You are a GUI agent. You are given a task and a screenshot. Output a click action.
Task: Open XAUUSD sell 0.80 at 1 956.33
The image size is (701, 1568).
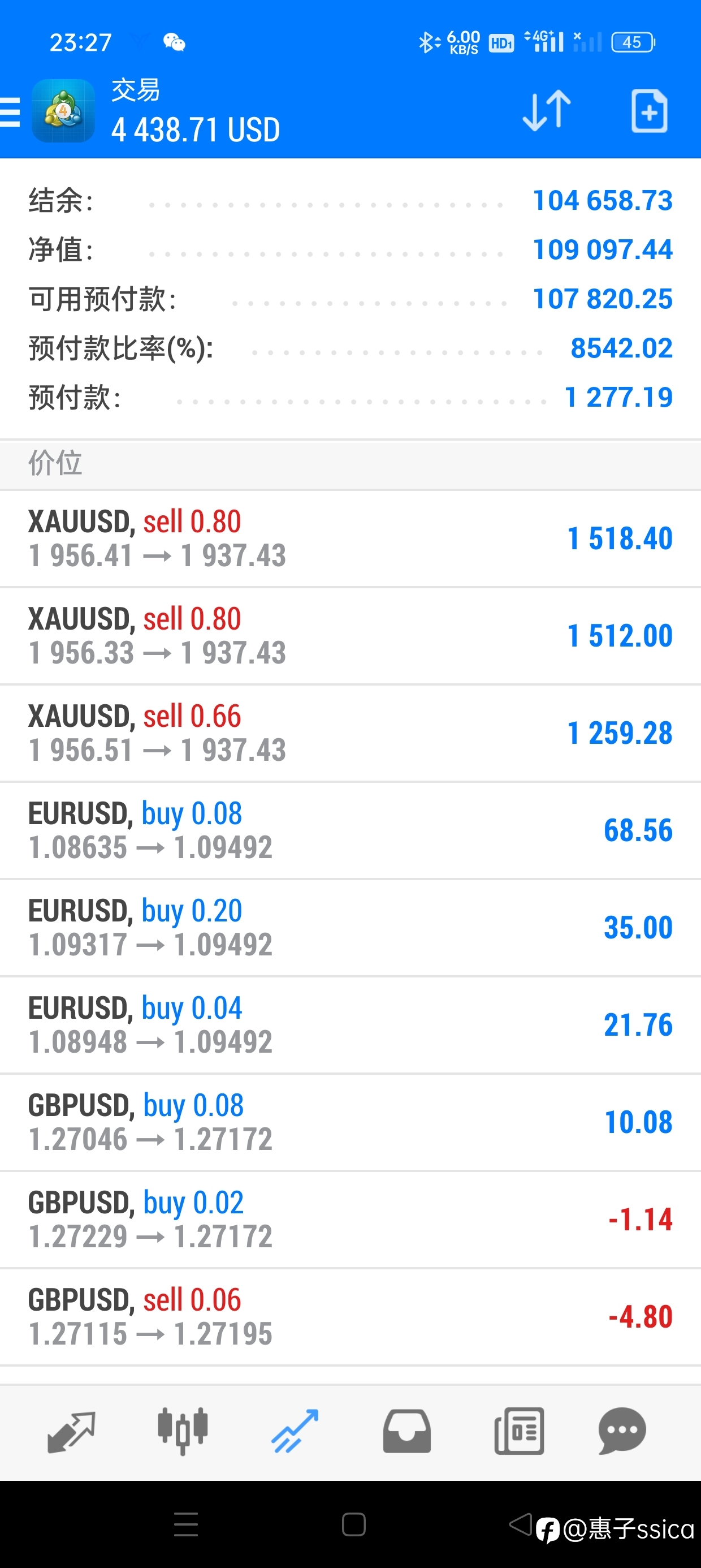(350, 636)
